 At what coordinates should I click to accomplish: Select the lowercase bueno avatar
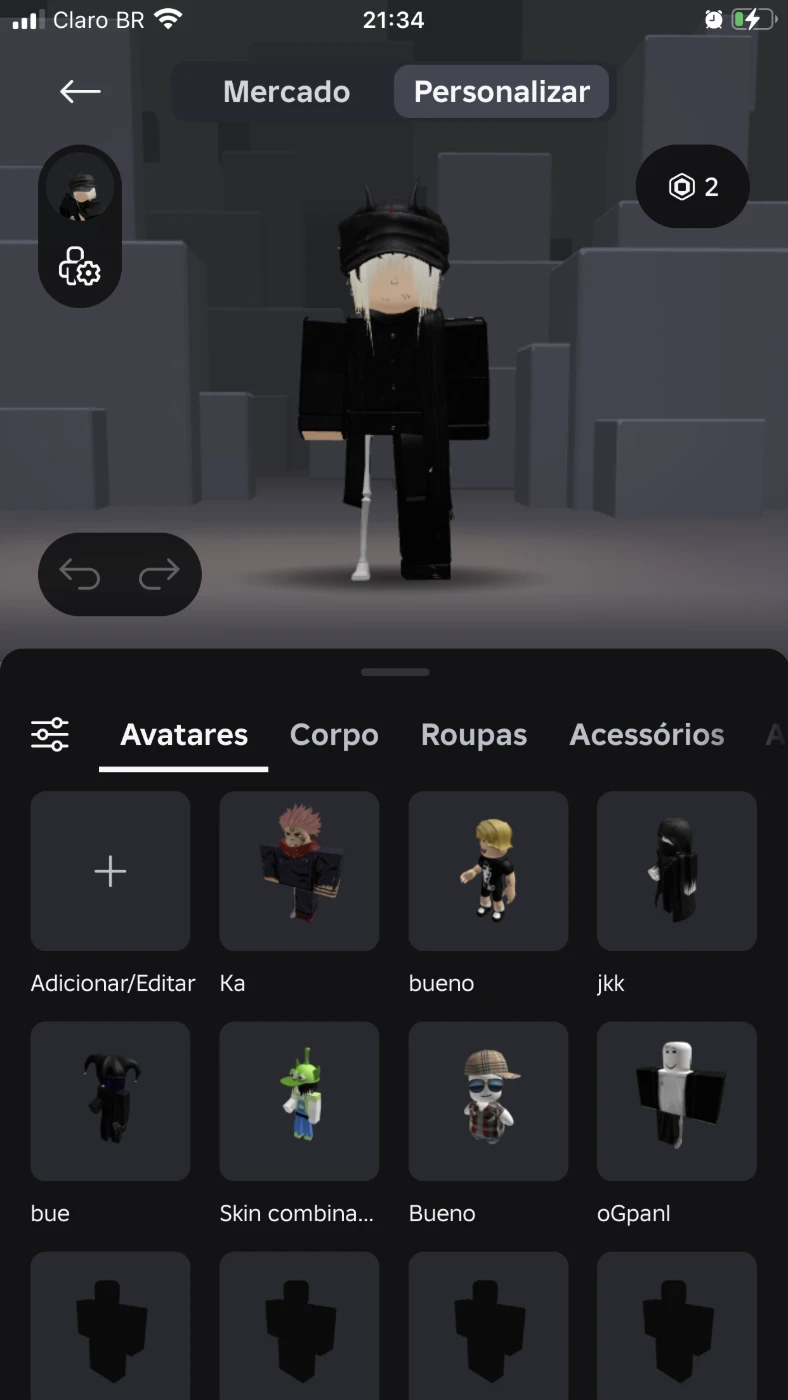pyautogui.click(x=488, y=871)
